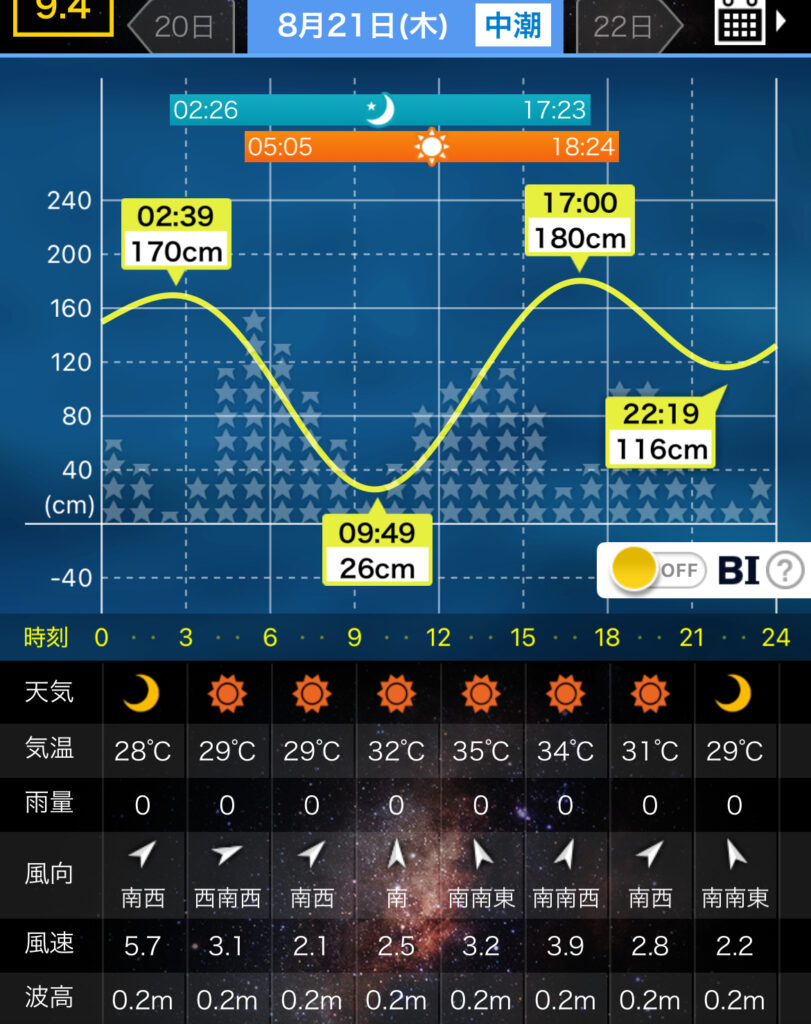Go to previous day 20日
Viewport: 811px width, 1024px height.
182,25
